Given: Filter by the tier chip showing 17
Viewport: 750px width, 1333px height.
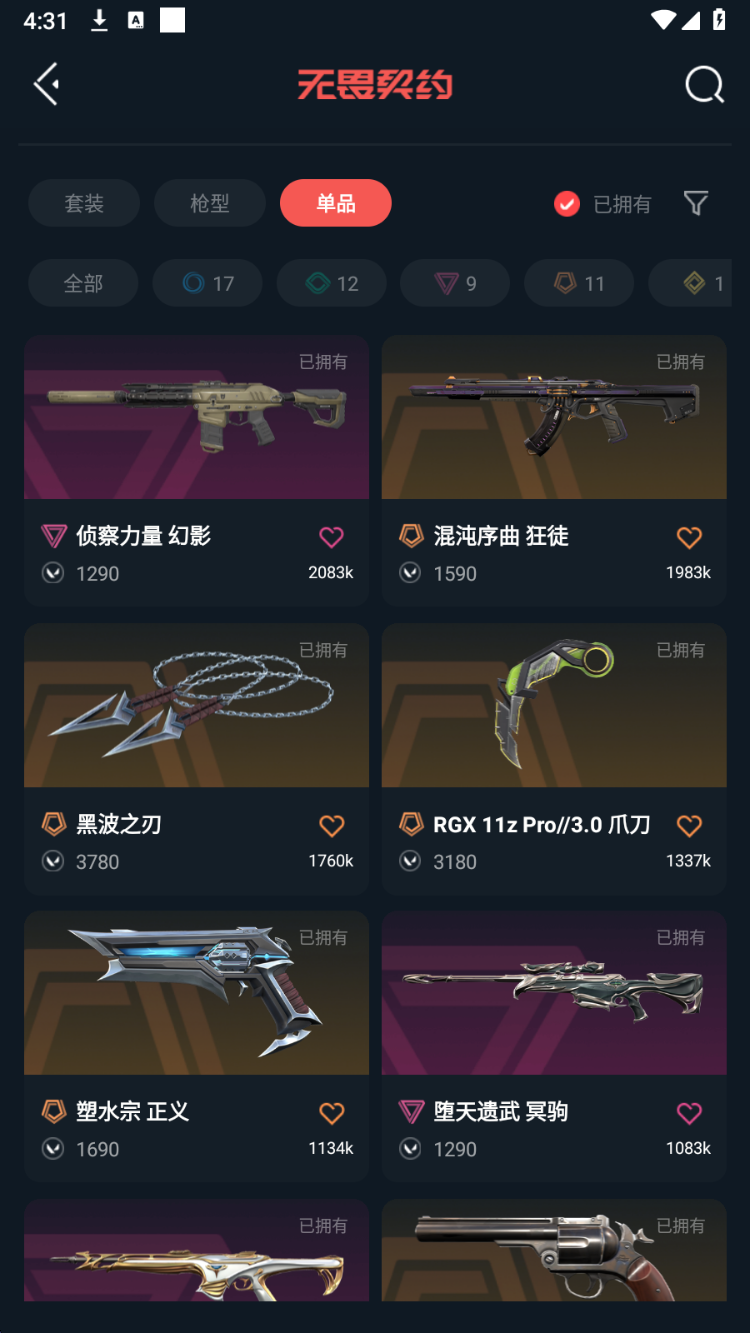Looking at the screenshot, I should (207, 283).
